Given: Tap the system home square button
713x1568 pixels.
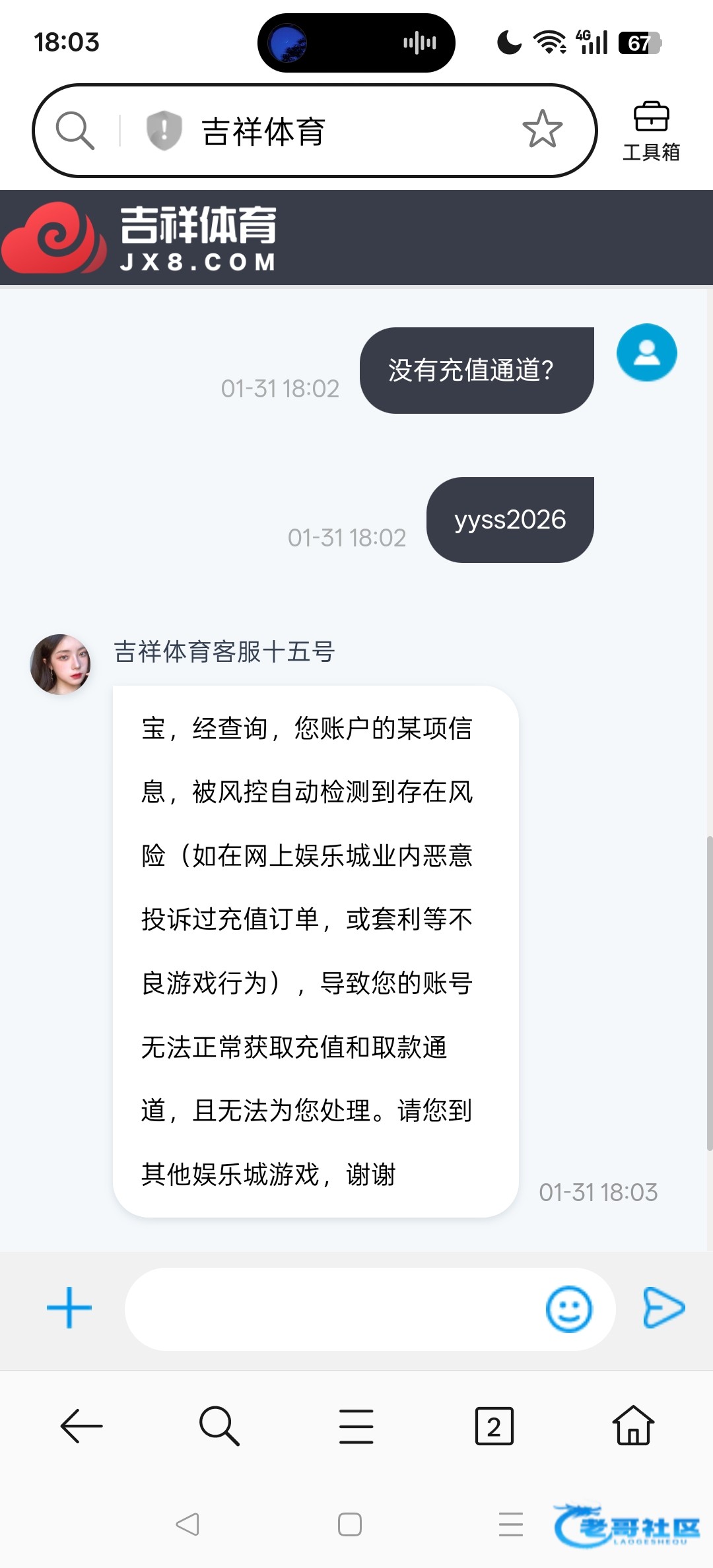Looking at the screenshot, I should pos(349,1524).
